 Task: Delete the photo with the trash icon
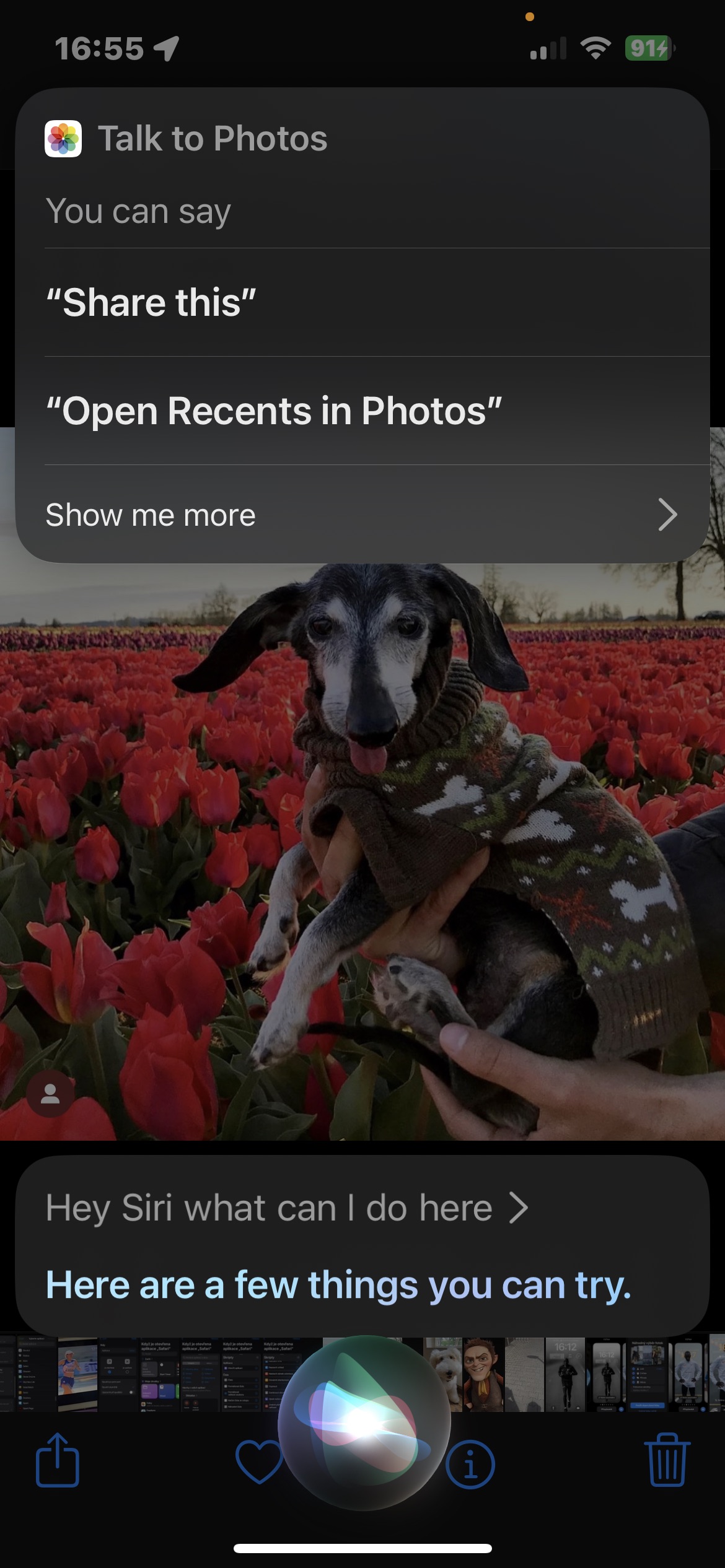(667, 1460)
